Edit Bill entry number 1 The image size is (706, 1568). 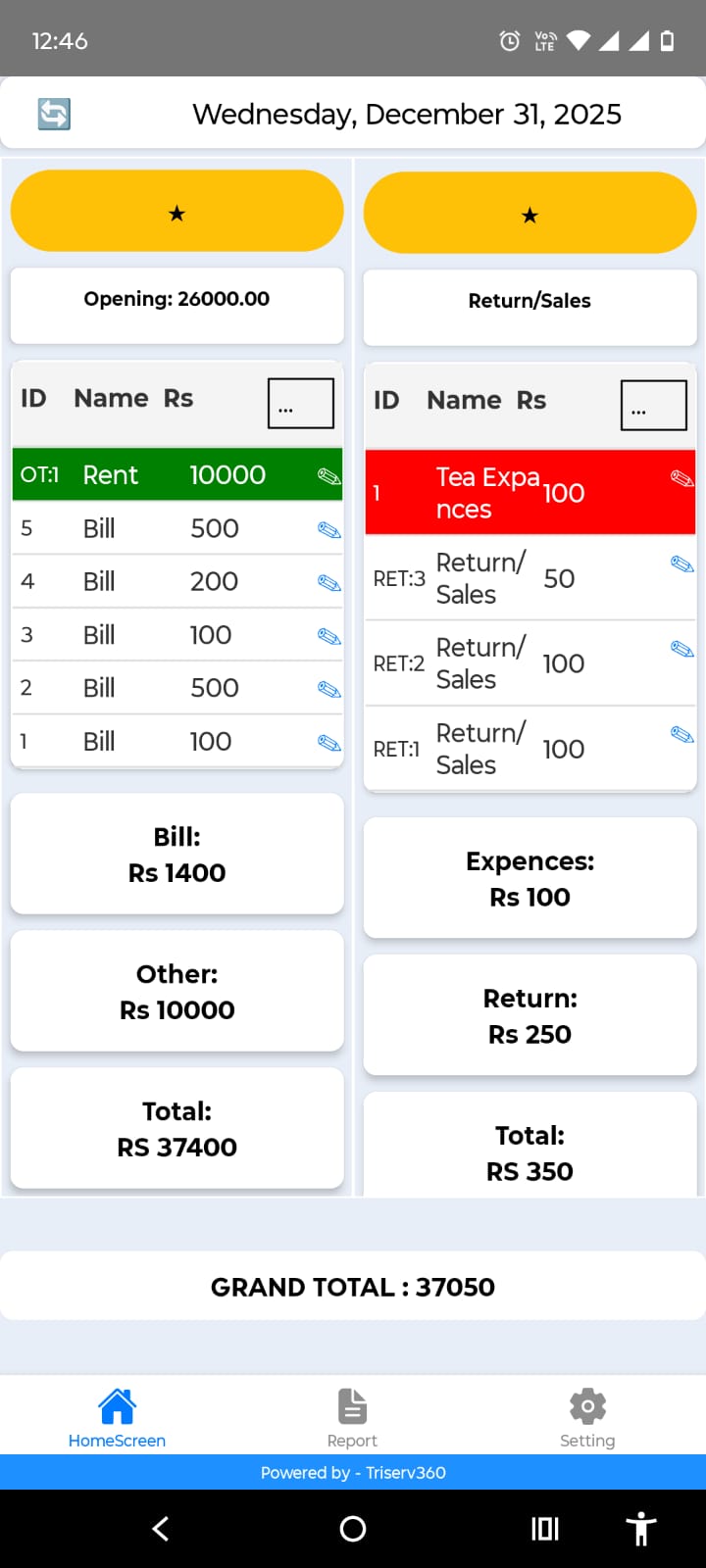328,743
